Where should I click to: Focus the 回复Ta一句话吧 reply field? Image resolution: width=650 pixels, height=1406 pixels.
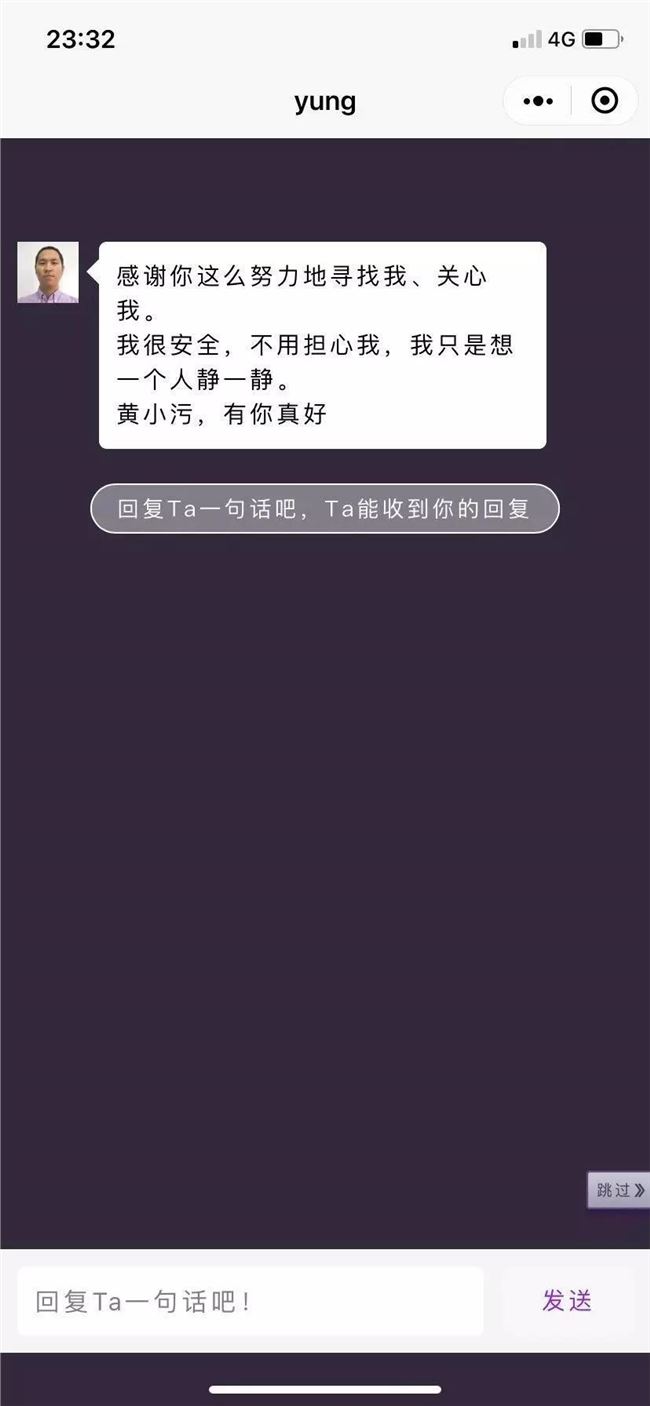tap(250, 1301)
